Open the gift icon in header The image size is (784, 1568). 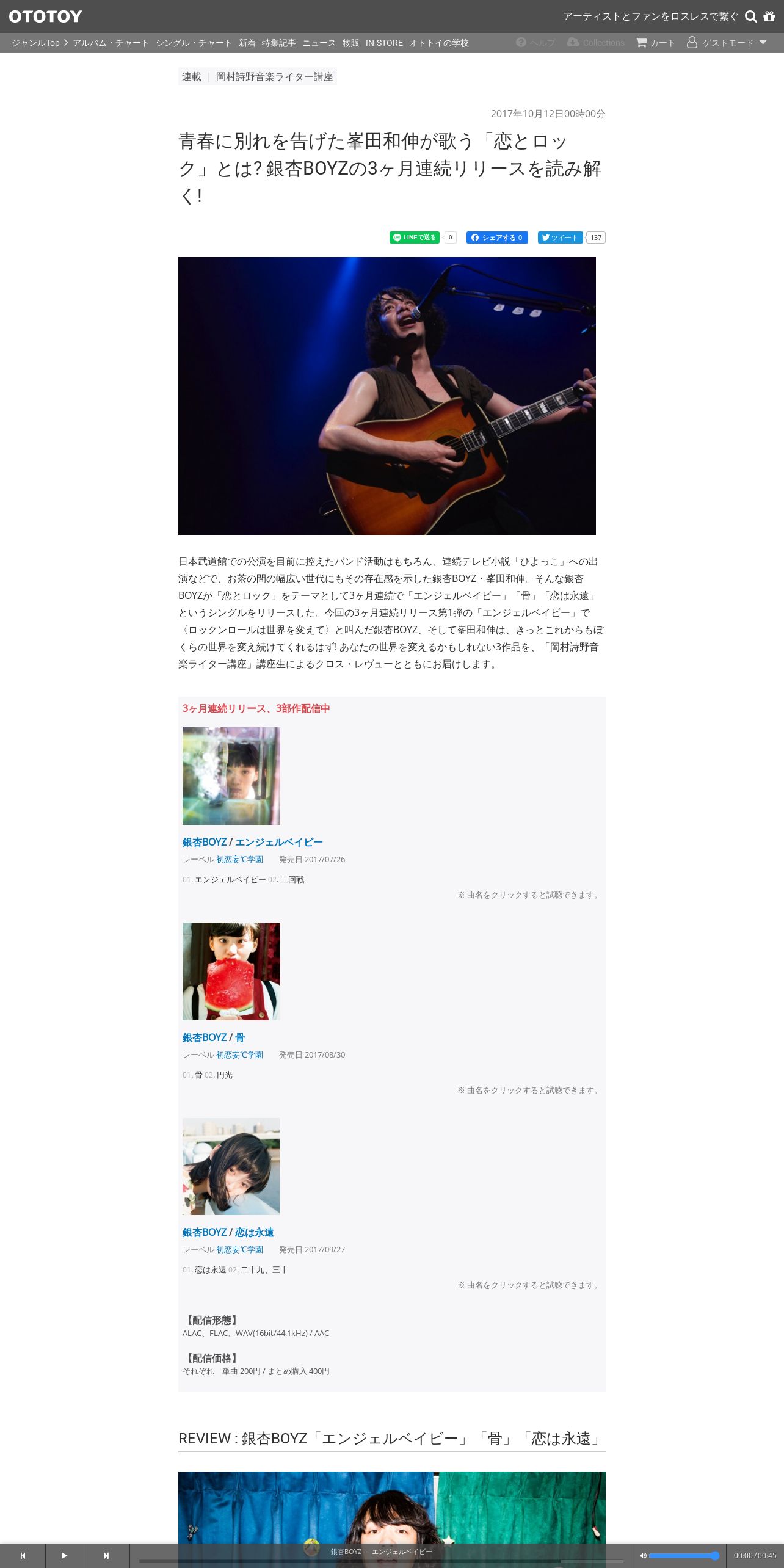[769, 16]
